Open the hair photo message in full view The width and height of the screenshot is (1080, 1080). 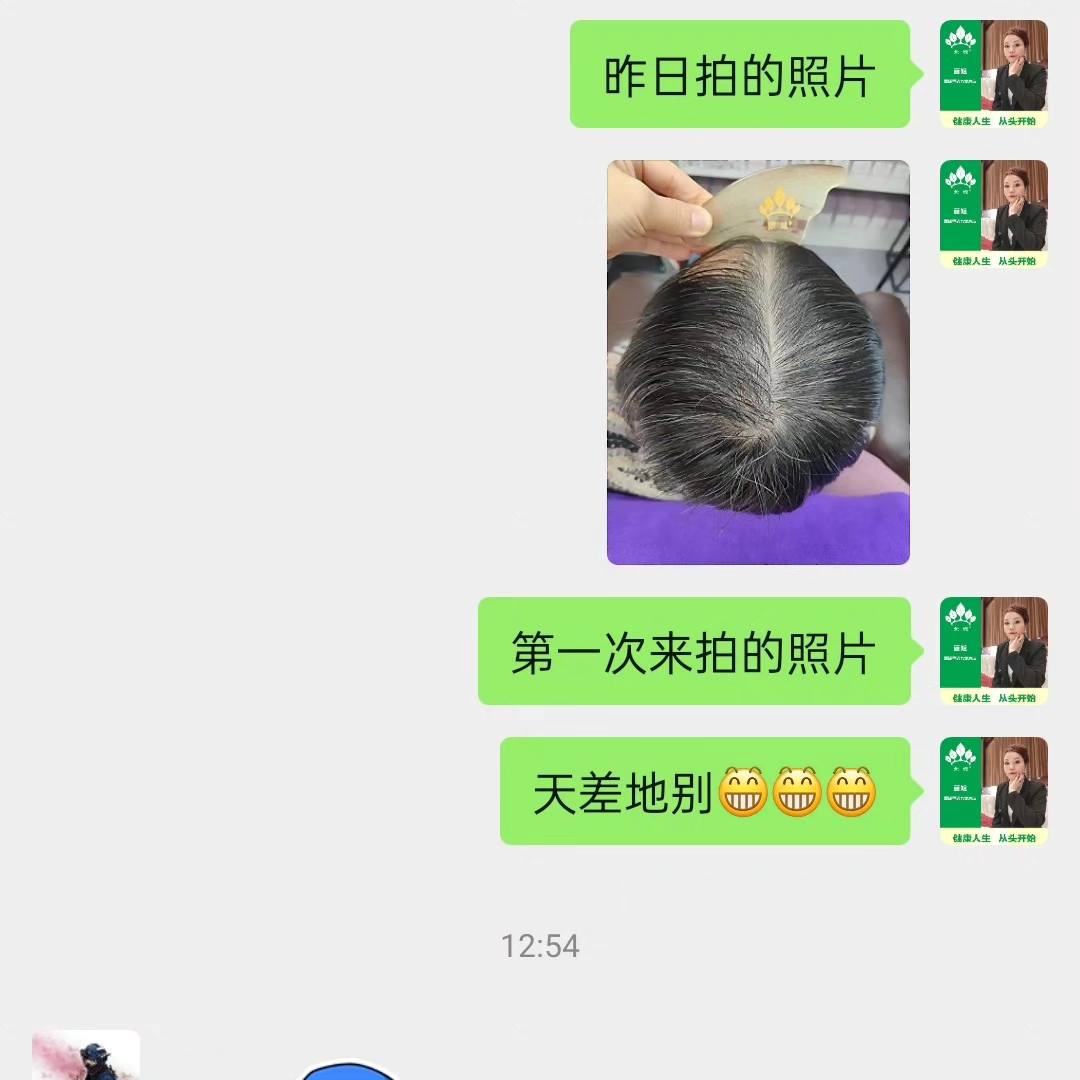pyautogui.click(x=758, y=362)
